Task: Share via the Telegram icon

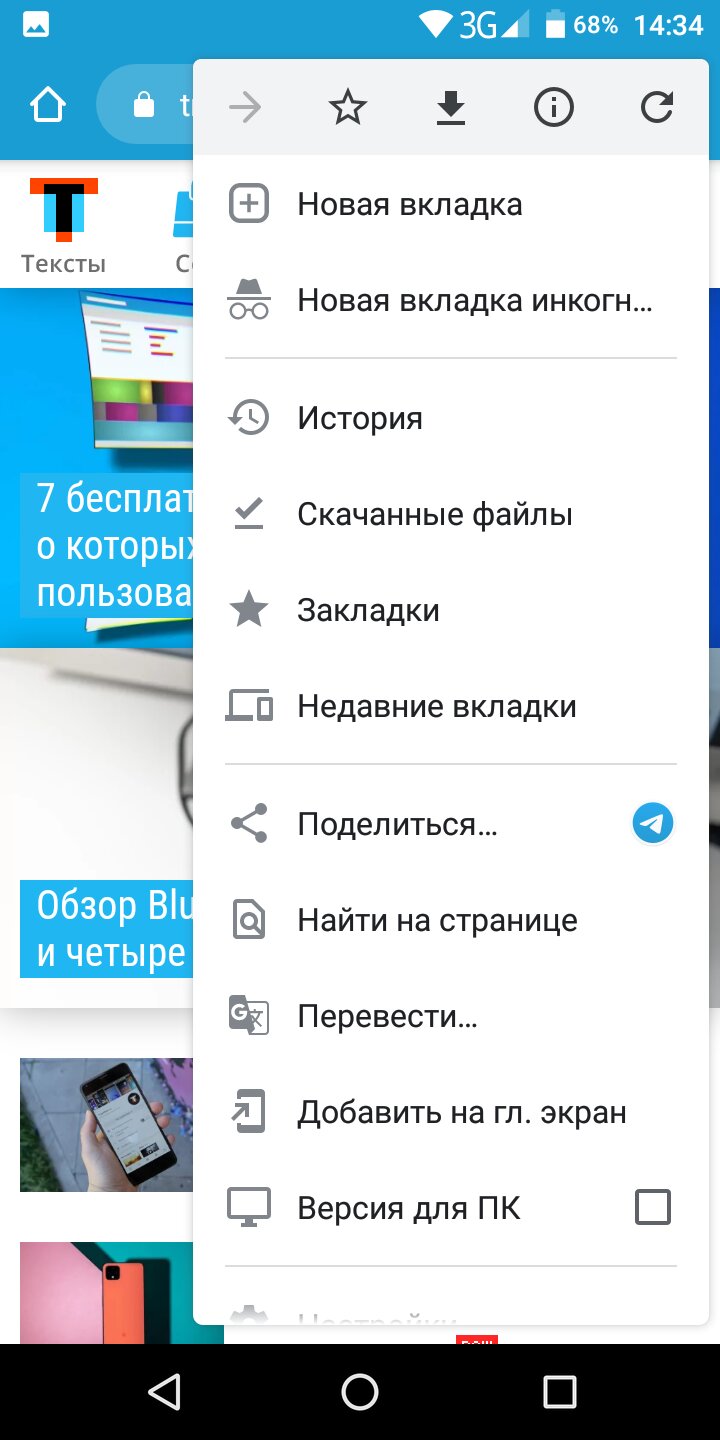Action: (653, 824)
